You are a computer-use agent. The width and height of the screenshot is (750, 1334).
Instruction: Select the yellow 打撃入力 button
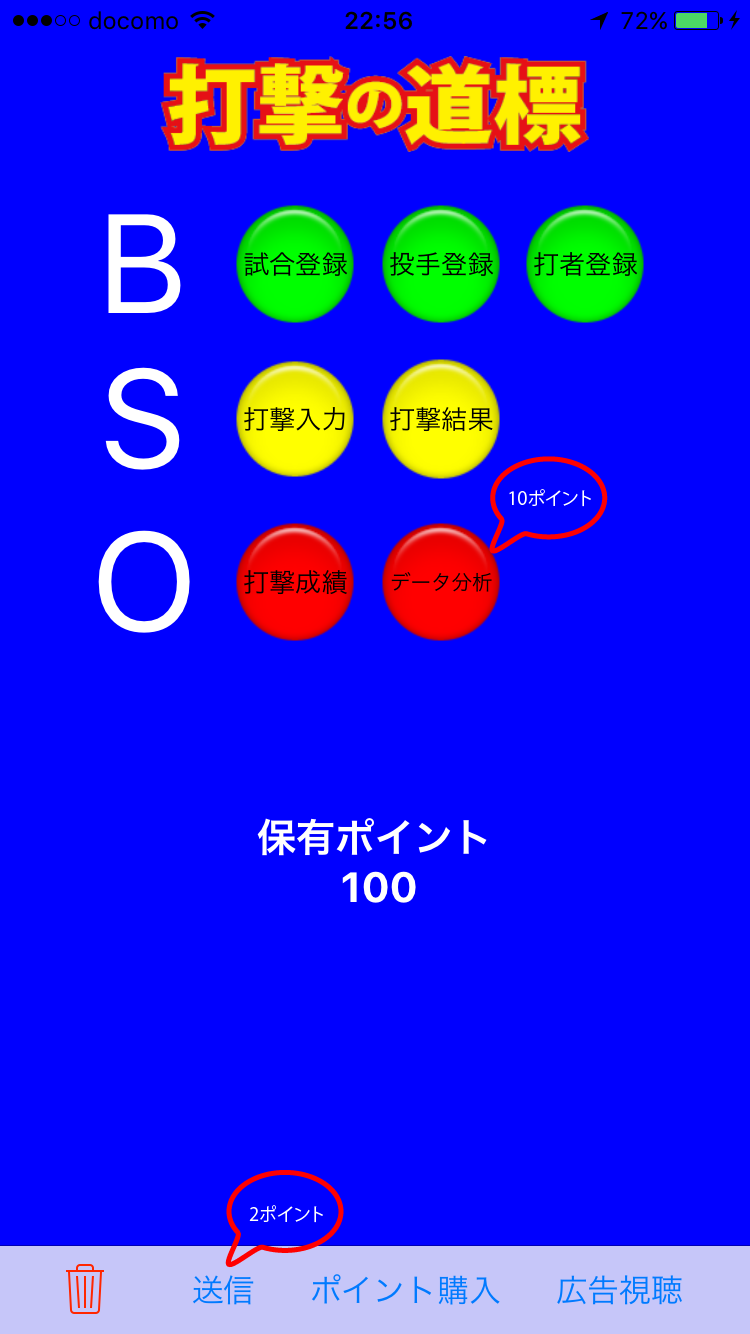(x=295, y=419)
